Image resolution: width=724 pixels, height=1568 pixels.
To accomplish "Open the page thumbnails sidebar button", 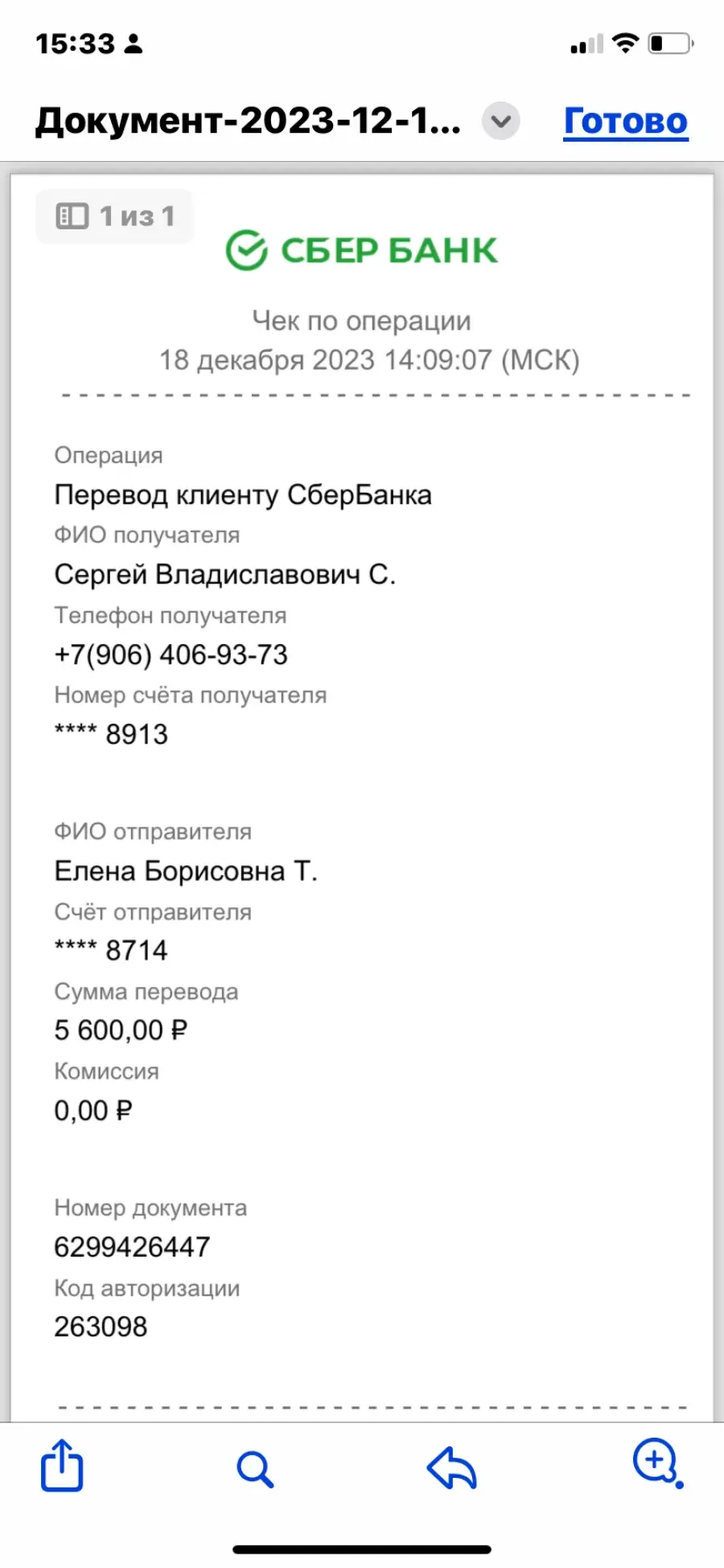I will (115, 216).
